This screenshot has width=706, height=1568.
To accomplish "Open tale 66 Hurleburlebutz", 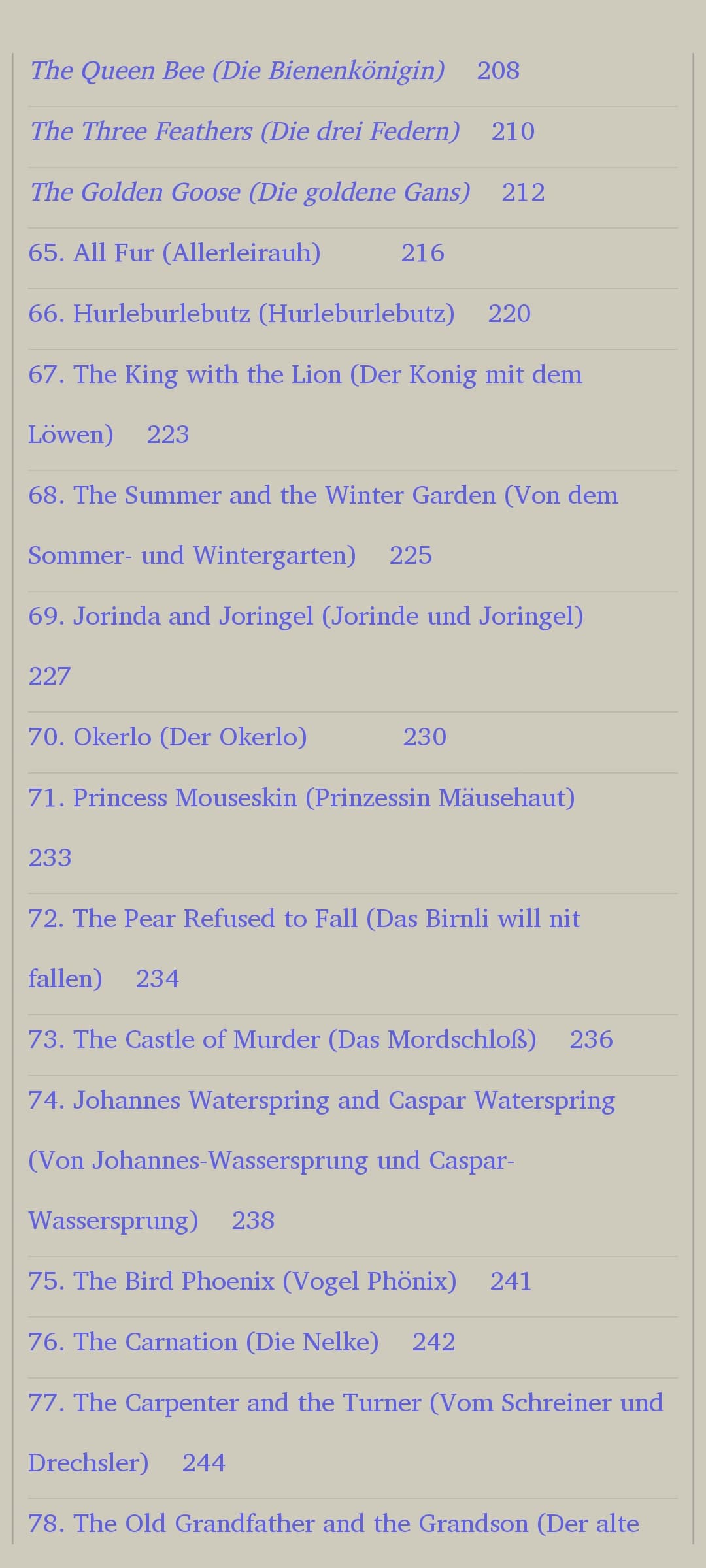I will 241,314.
